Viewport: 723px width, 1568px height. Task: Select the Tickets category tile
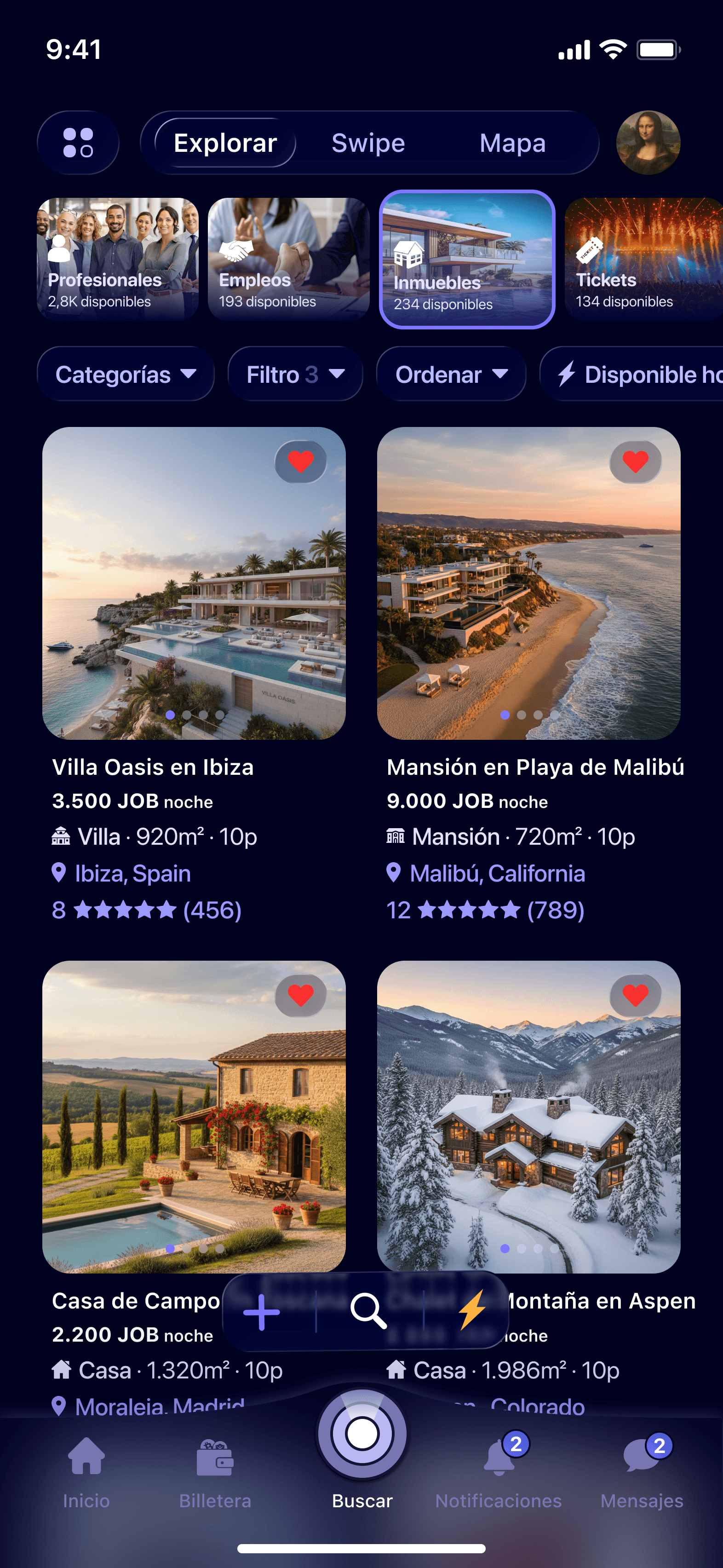pyautogui.click(x=643, y=259)
